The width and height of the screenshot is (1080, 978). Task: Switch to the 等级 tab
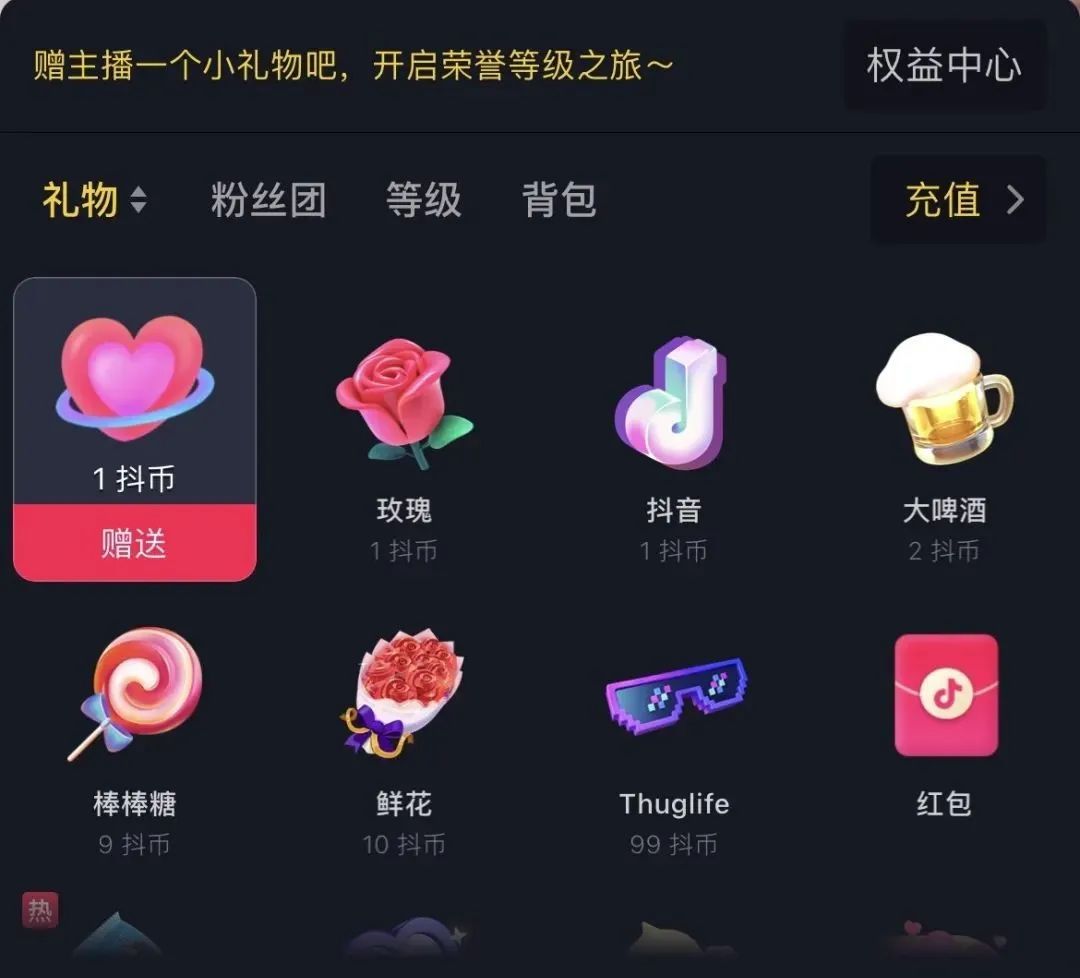(423, 200)
